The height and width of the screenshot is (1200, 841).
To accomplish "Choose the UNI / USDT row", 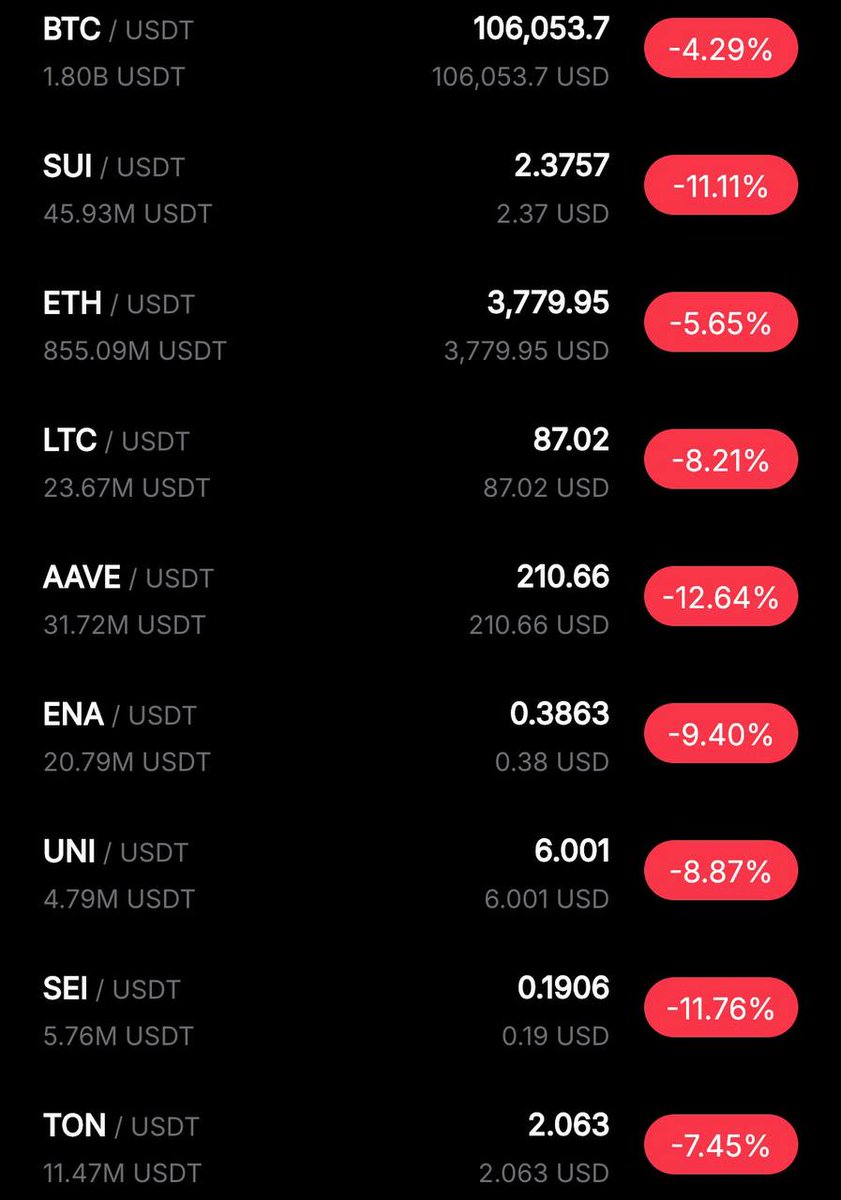I will pos(115,852).
